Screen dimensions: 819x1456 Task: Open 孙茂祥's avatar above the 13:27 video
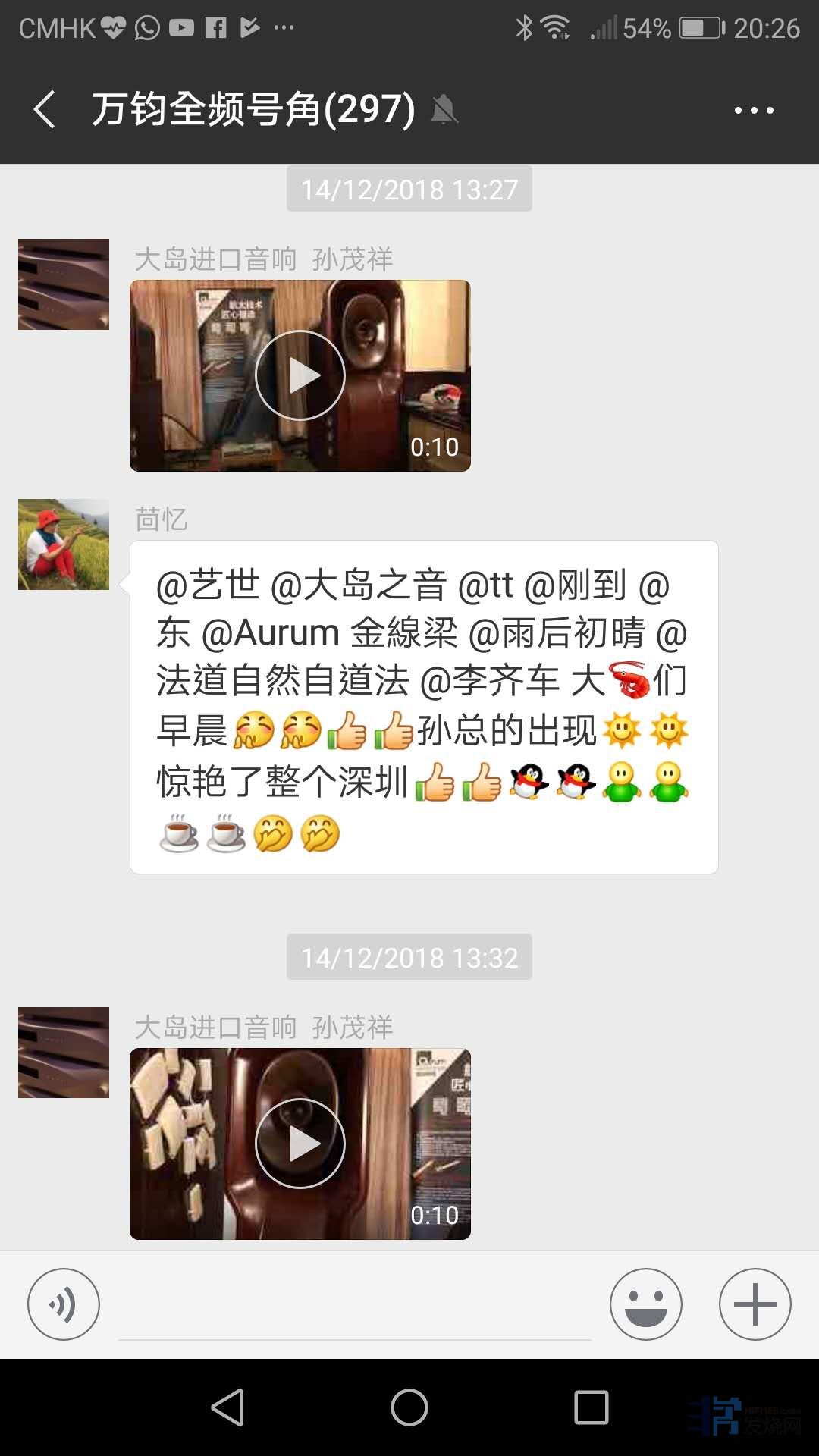tap(64, 284)
